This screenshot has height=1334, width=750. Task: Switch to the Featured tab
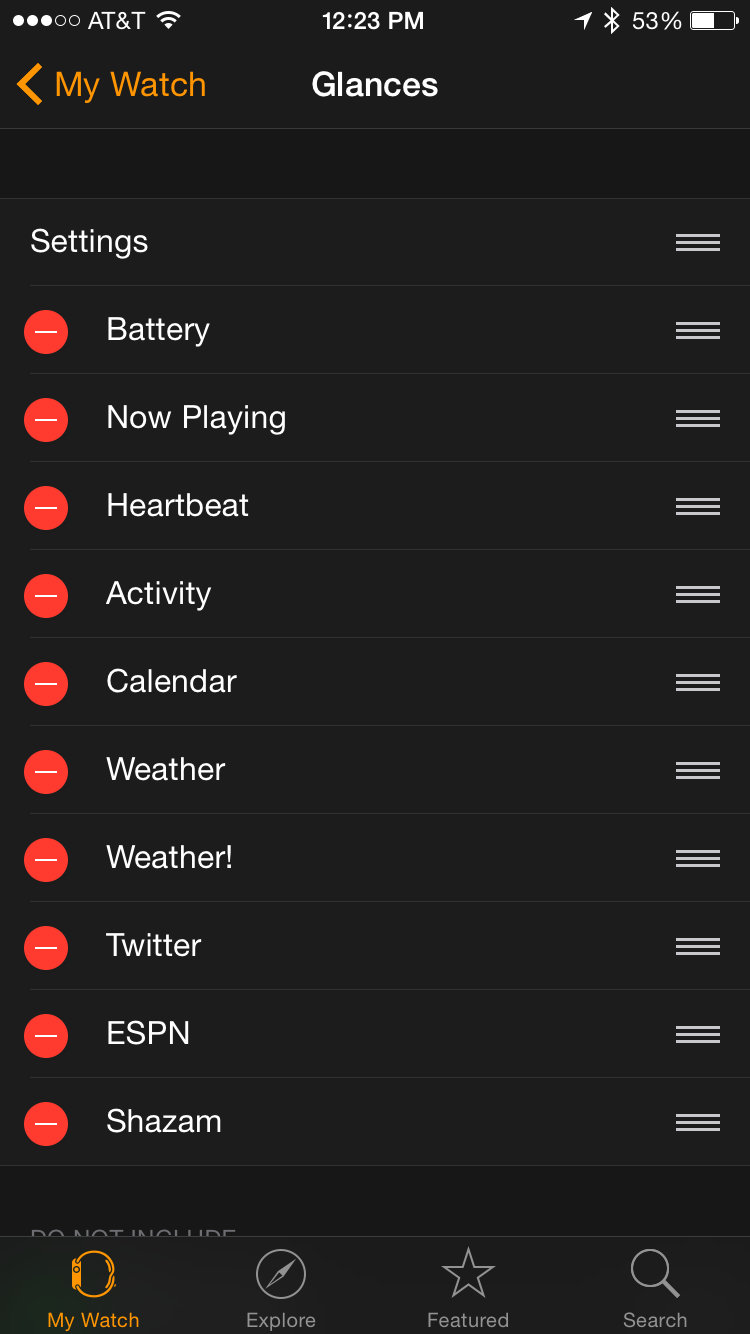(468, 1288)
